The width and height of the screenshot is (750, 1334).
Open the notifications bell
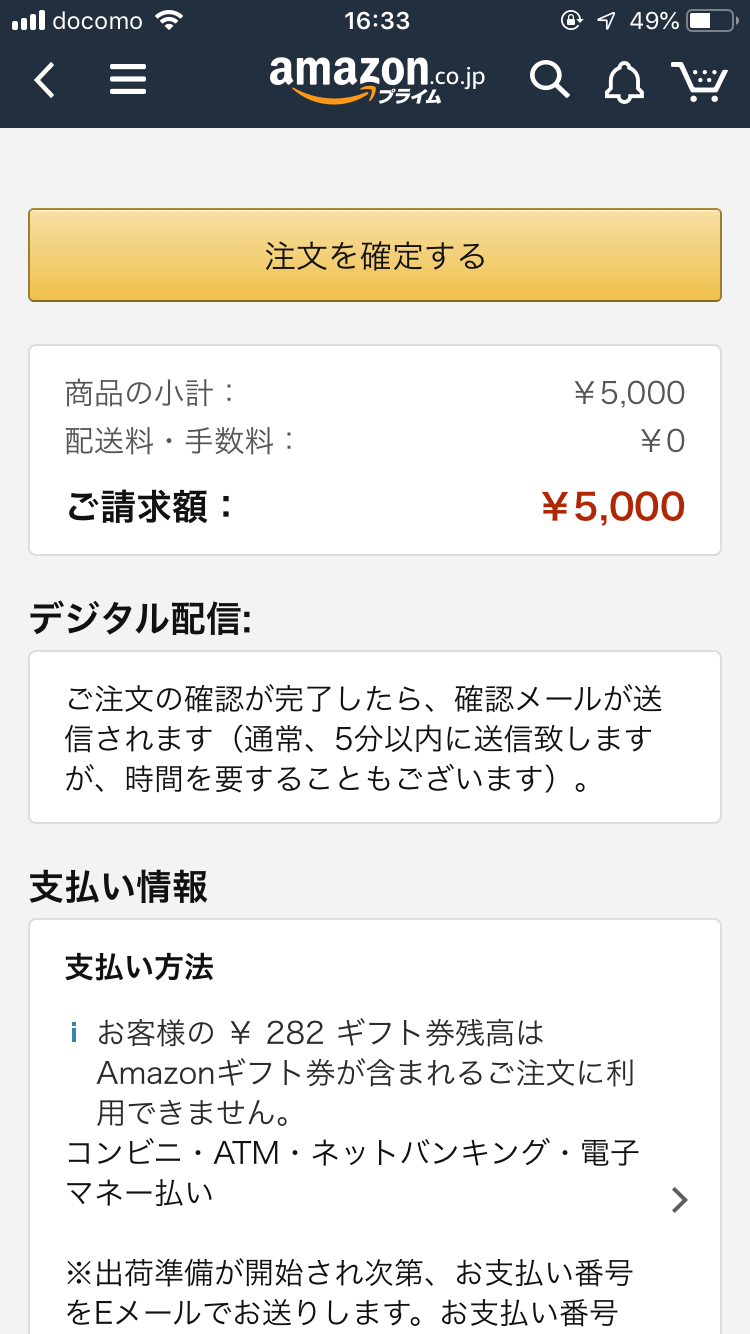click(x=624, y=81)
